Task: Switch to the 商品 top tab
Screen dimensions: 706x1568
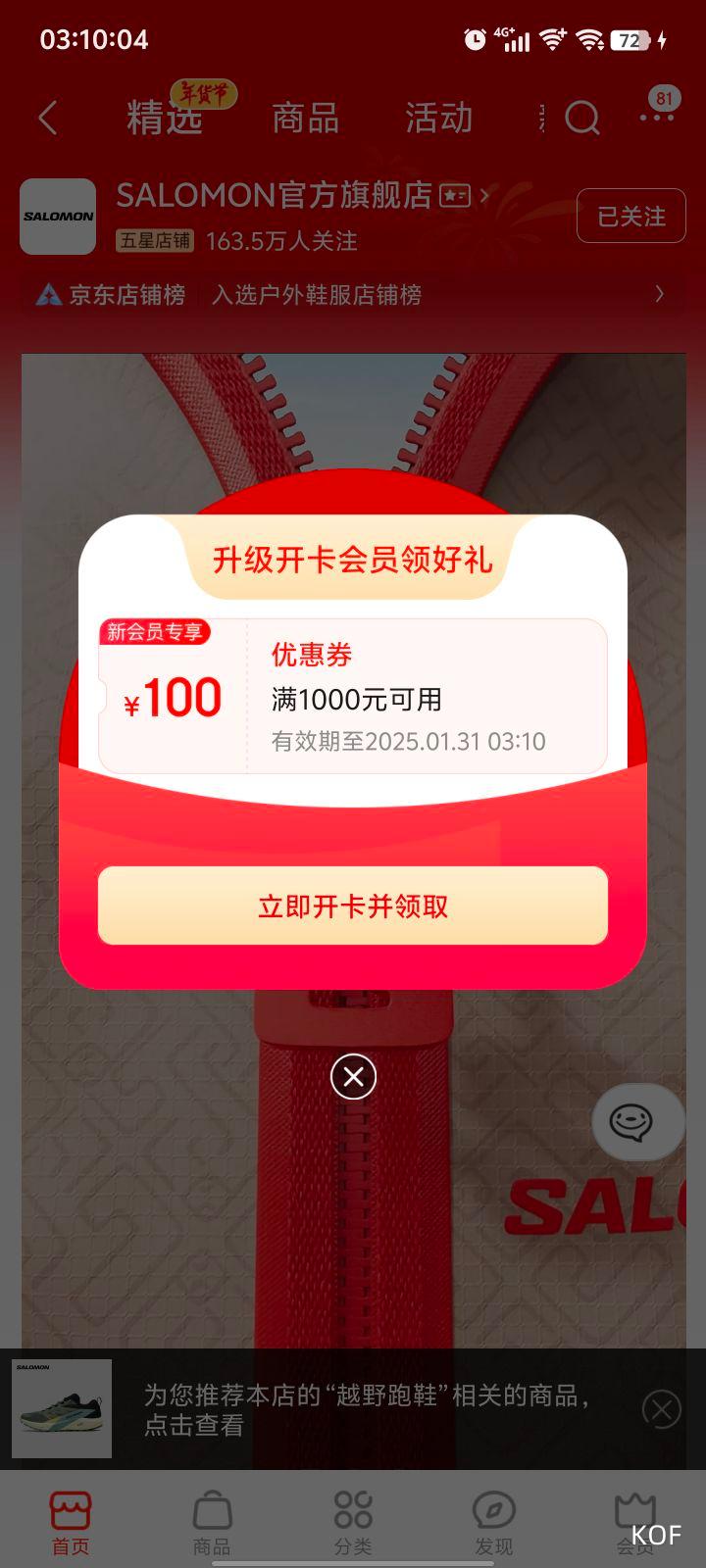Action: [x=305, y=119]
